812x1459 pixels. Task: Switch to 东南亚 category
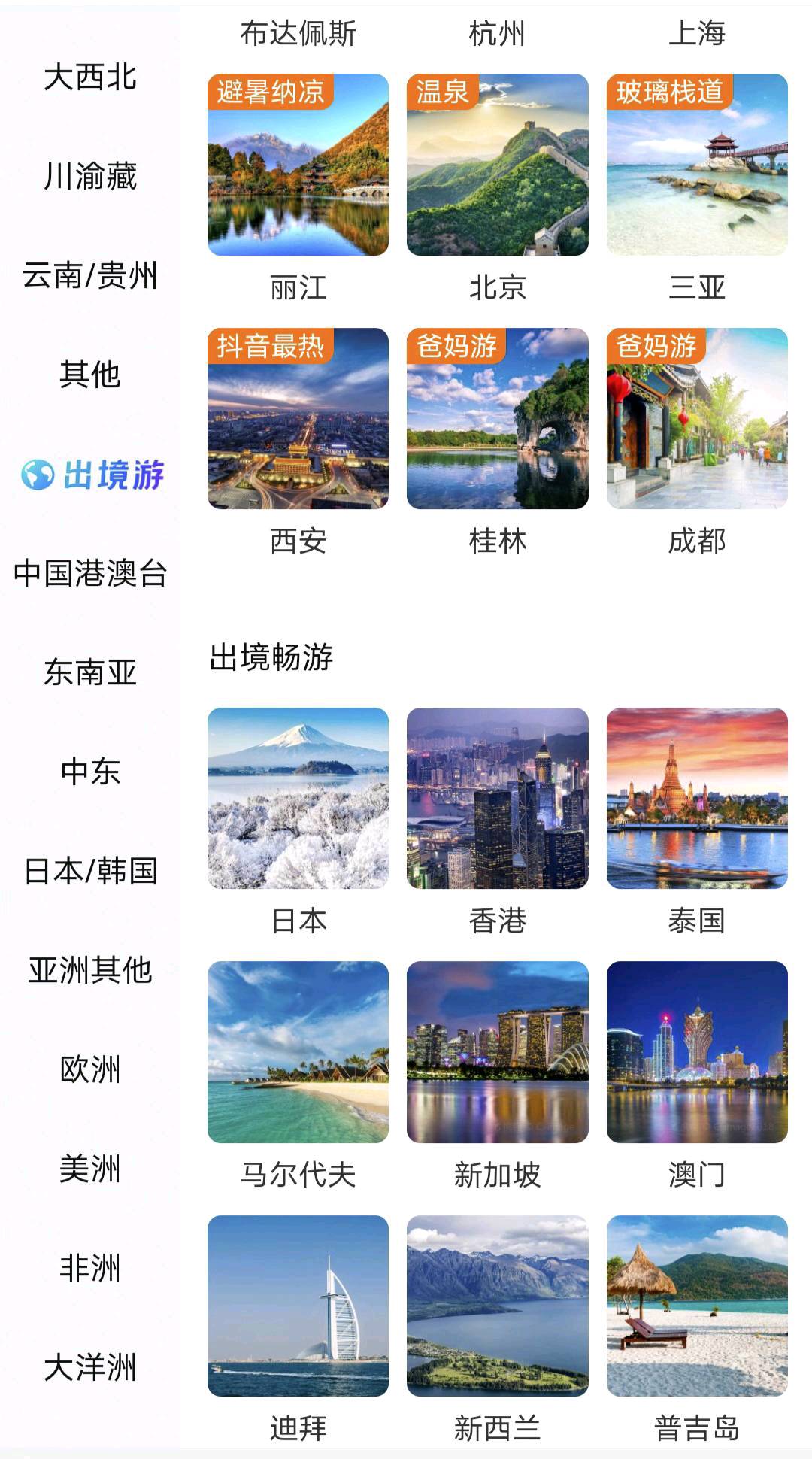[90, 672]
